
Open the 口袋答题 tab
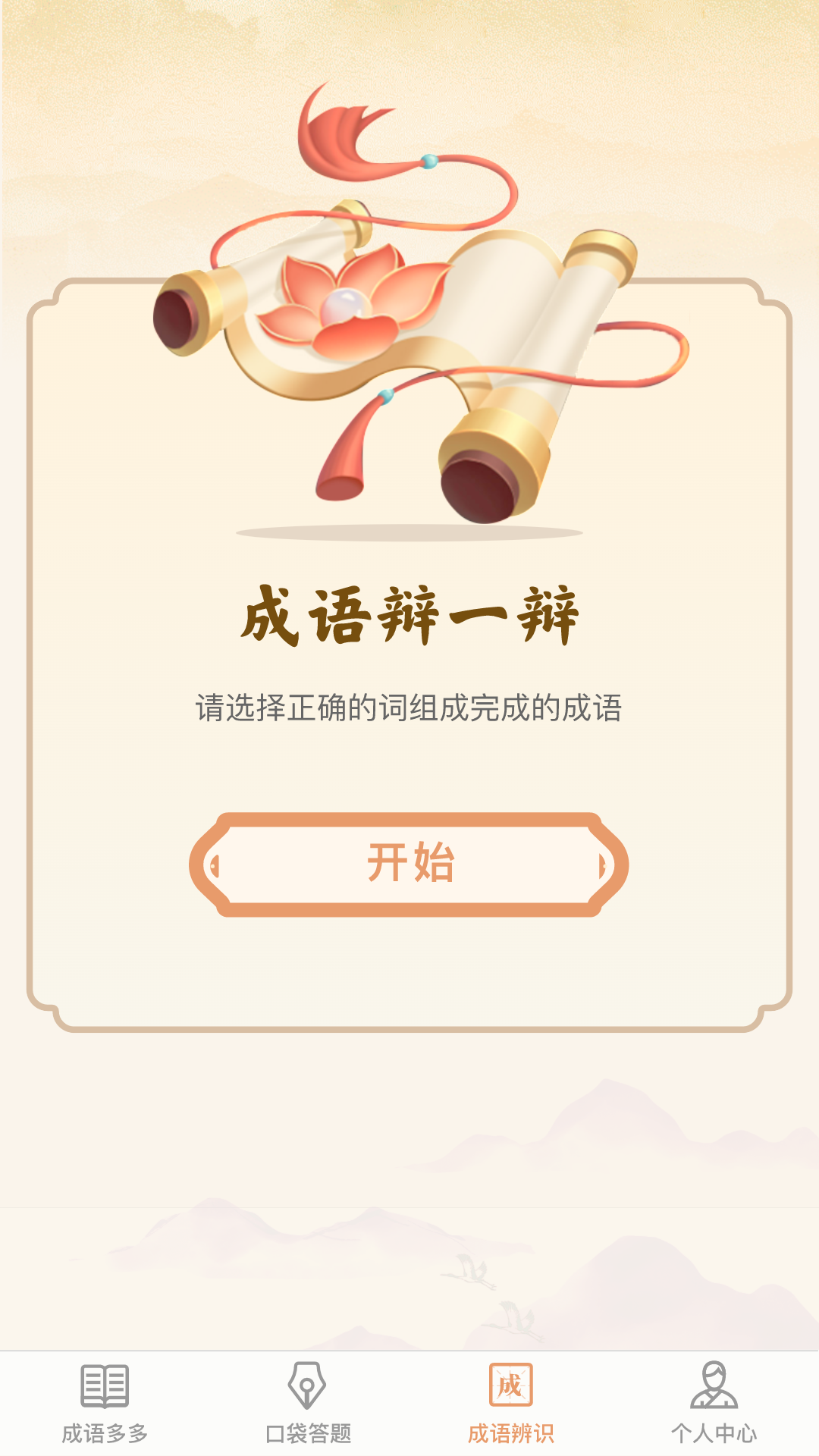tap(308, 1403)
